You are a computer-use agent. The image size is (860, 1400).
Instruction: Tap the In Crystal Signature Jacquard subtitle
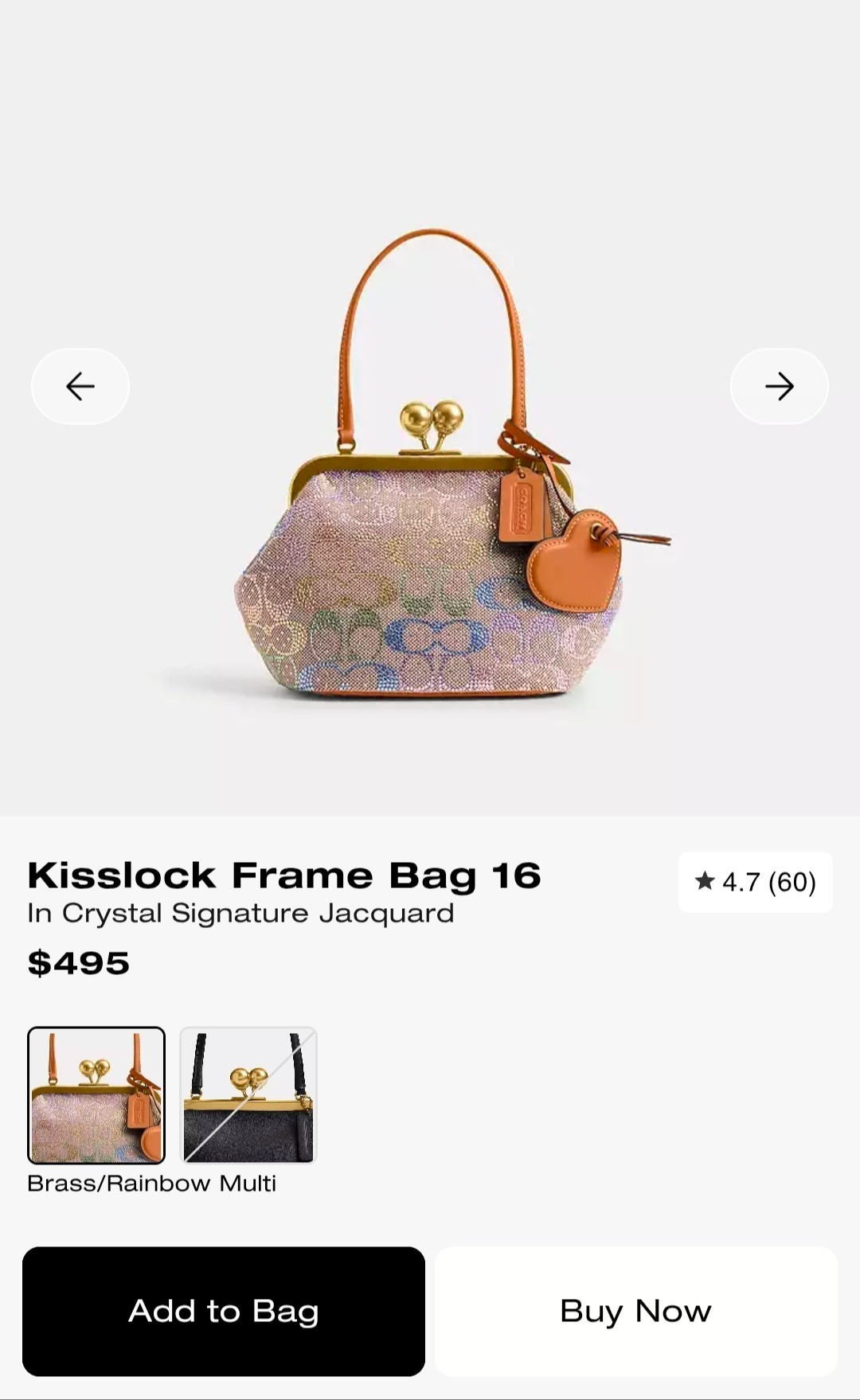(x=240, y=913)
